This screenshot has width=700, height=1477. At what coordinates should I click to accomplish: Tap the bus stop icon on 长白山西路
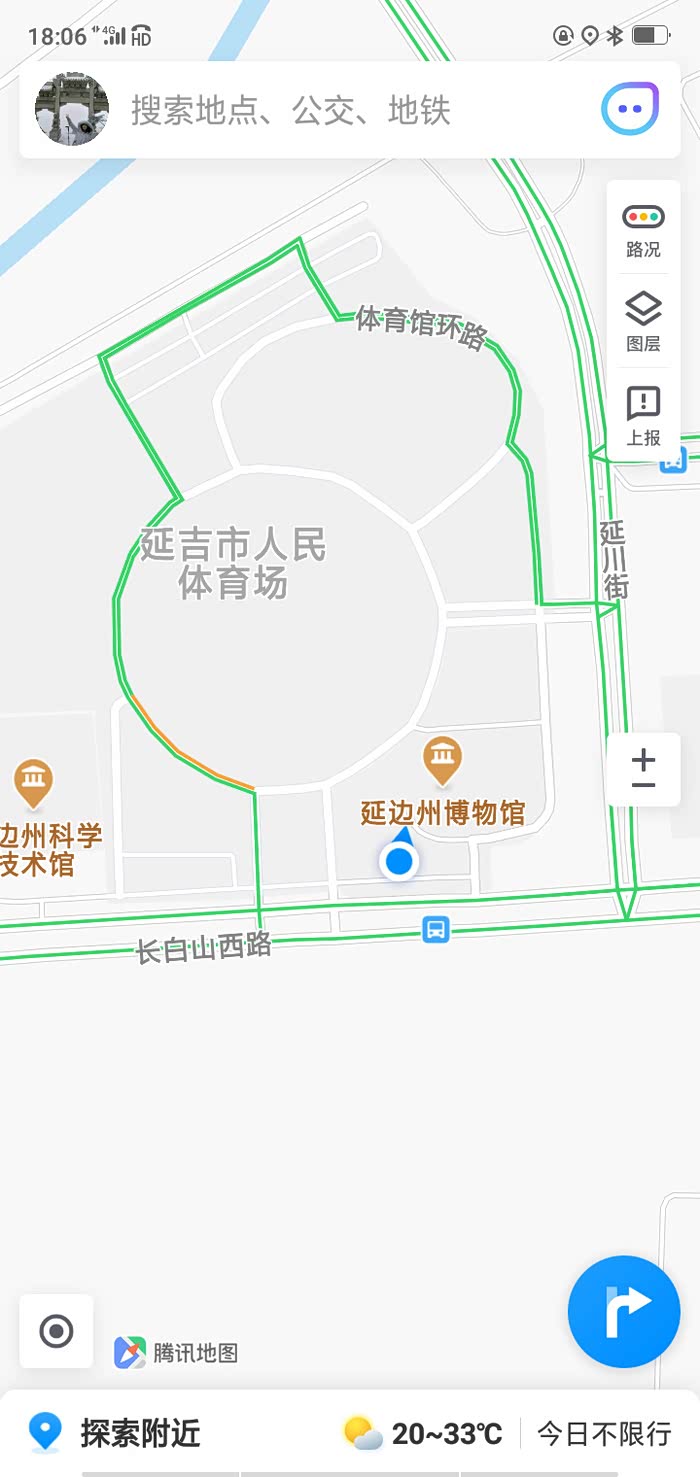point(436,929)
